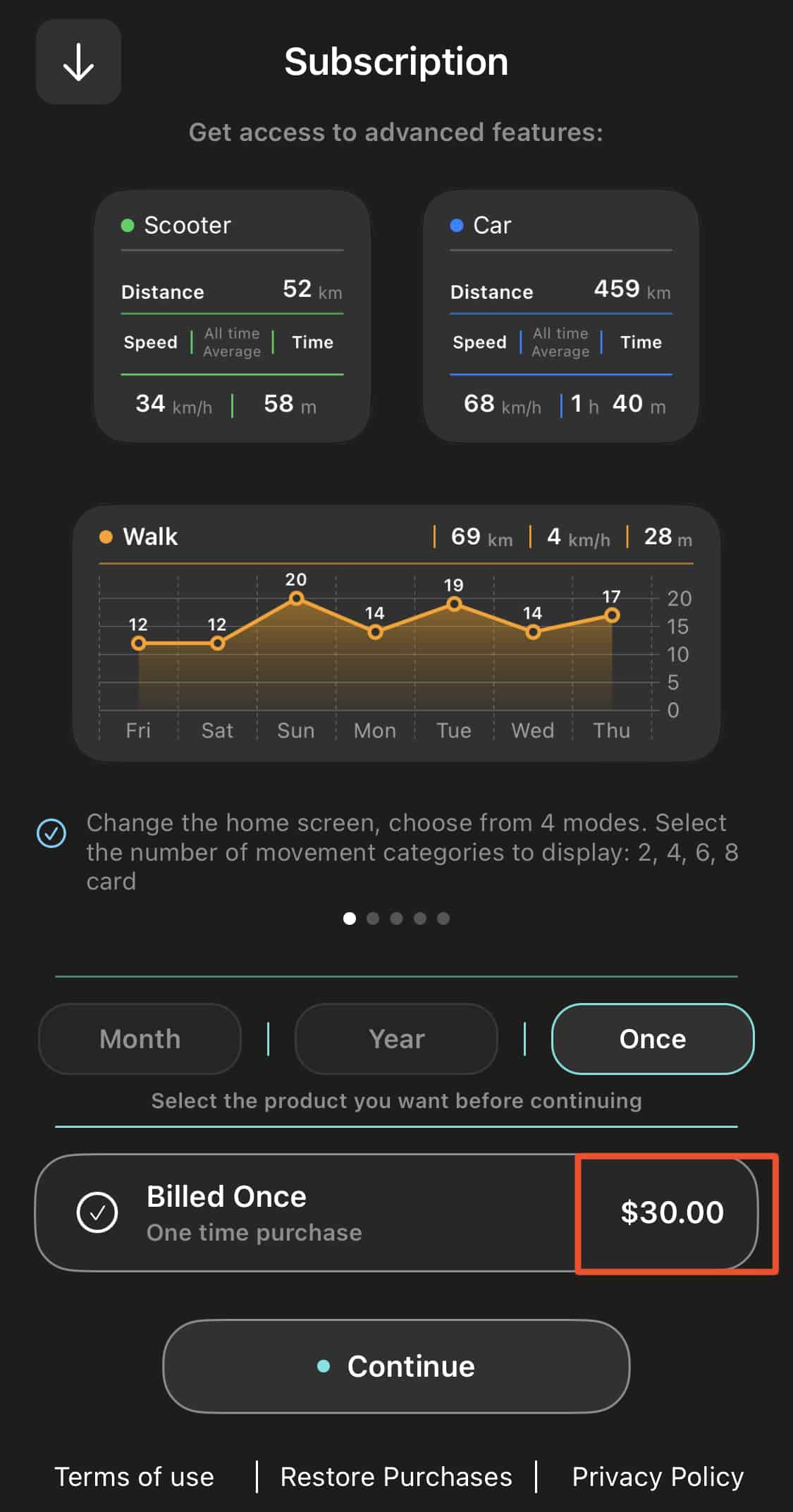Select the Billed Once $30.00 product

[396, 1212]
